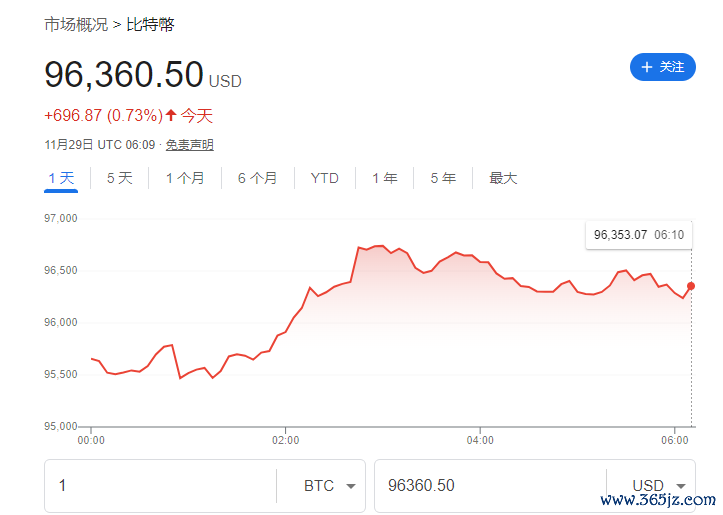This screenshot has width=723, height=515.
Task: Switch to the 1 个月 range
Action: tap(185, 178)
